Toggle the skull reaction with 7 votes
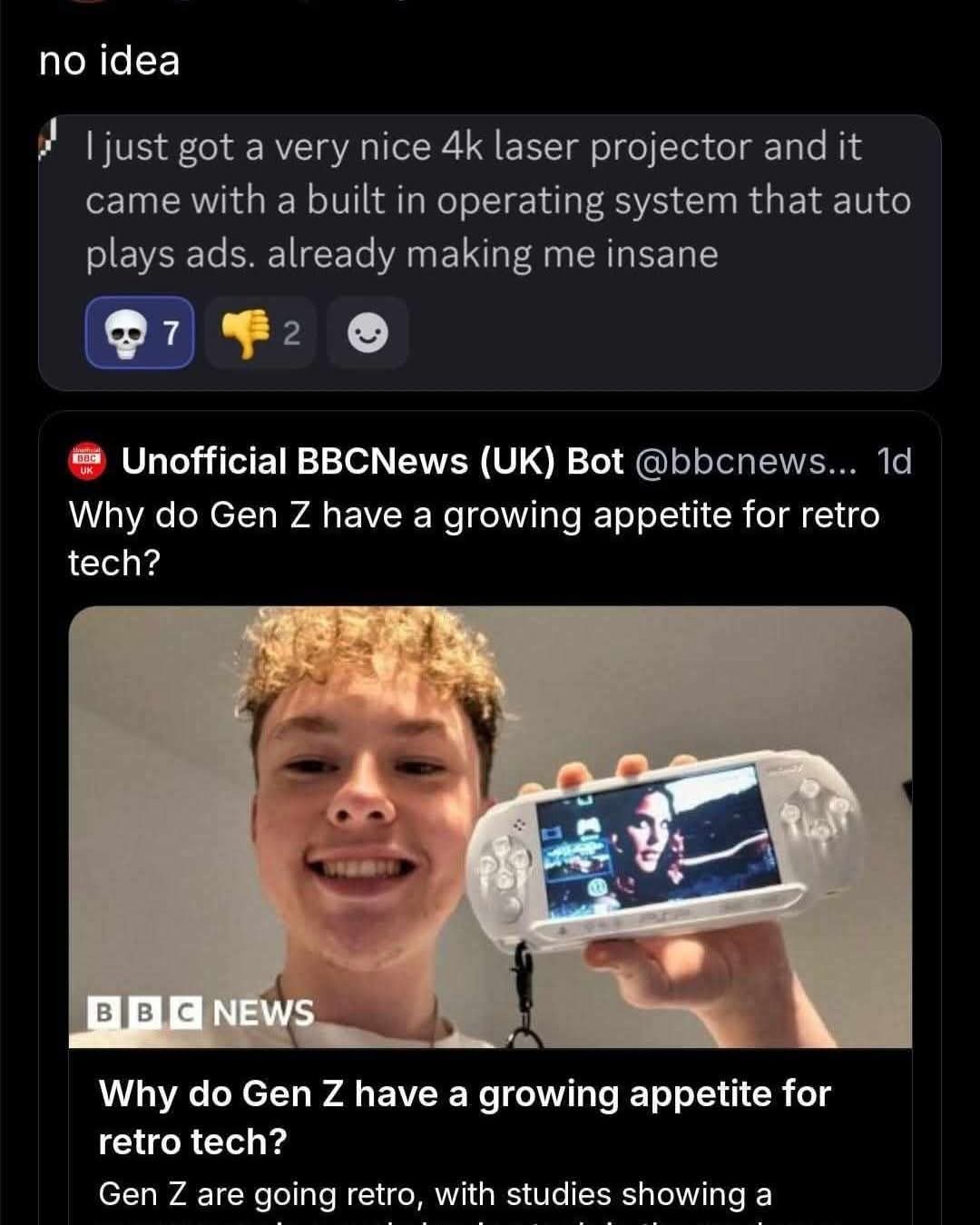This screenshot has width=980, height=1225. (140, 333)
